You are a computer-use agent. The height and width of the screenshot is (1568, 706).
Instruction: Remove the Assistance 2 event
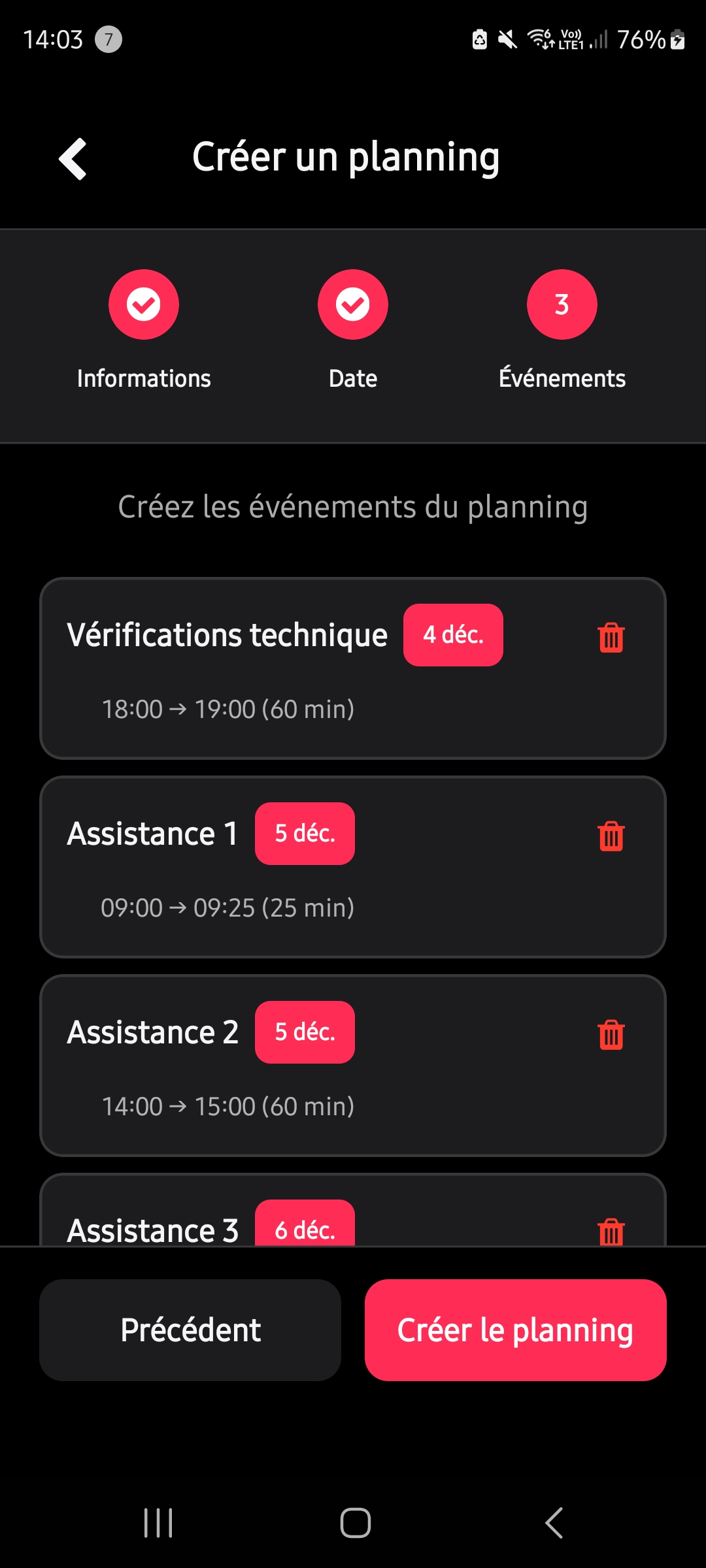(x=611, y=1034)
